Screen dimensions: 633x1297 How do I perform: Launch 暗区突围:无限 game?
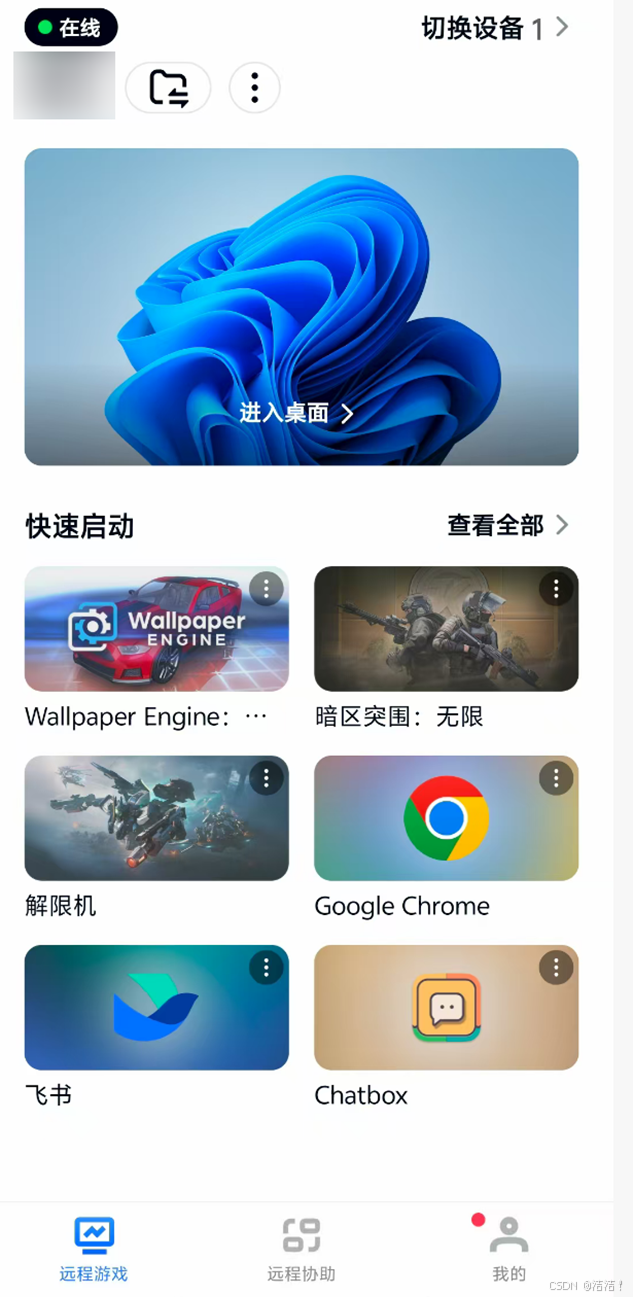[x=446, y=629]
